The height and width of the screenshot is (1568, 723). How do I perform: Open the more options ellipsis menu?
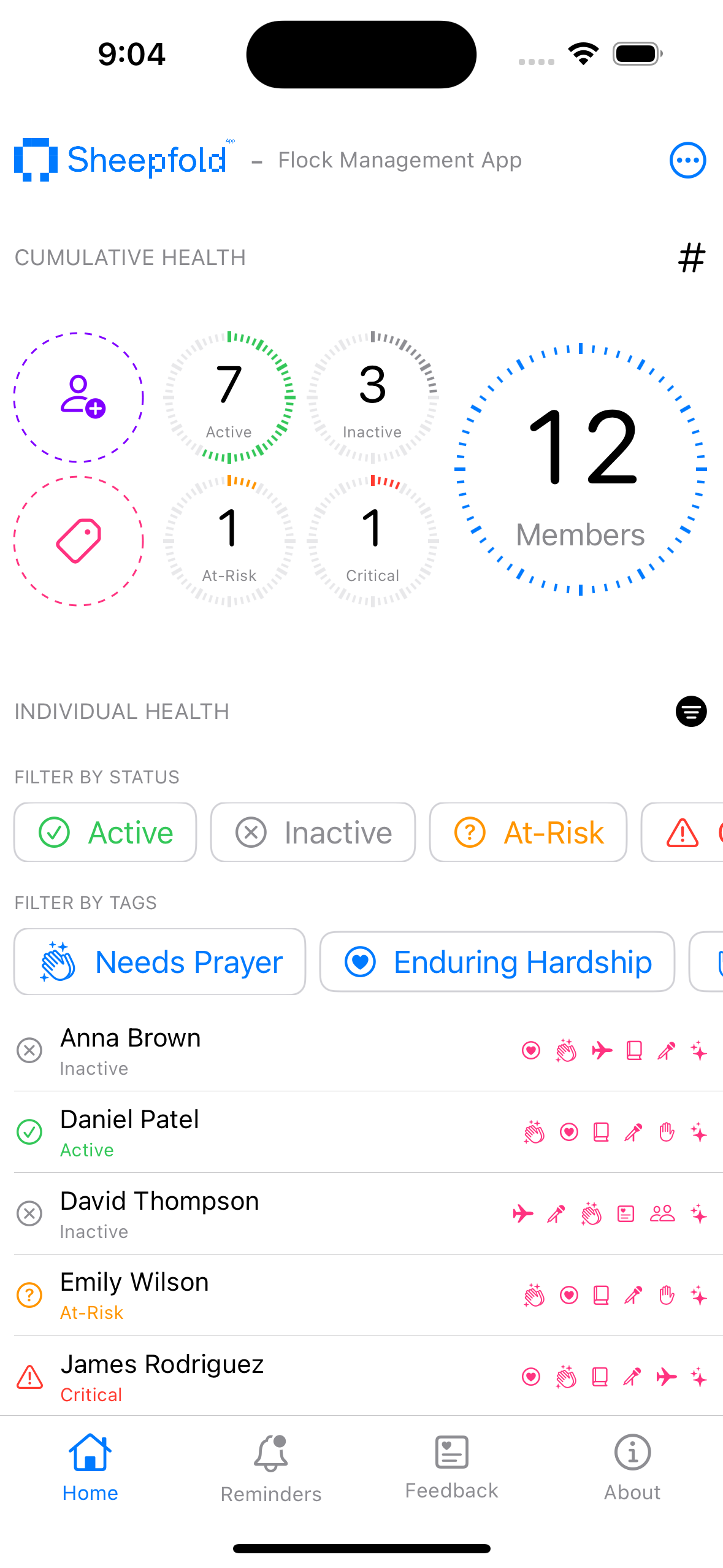[687, 160]
